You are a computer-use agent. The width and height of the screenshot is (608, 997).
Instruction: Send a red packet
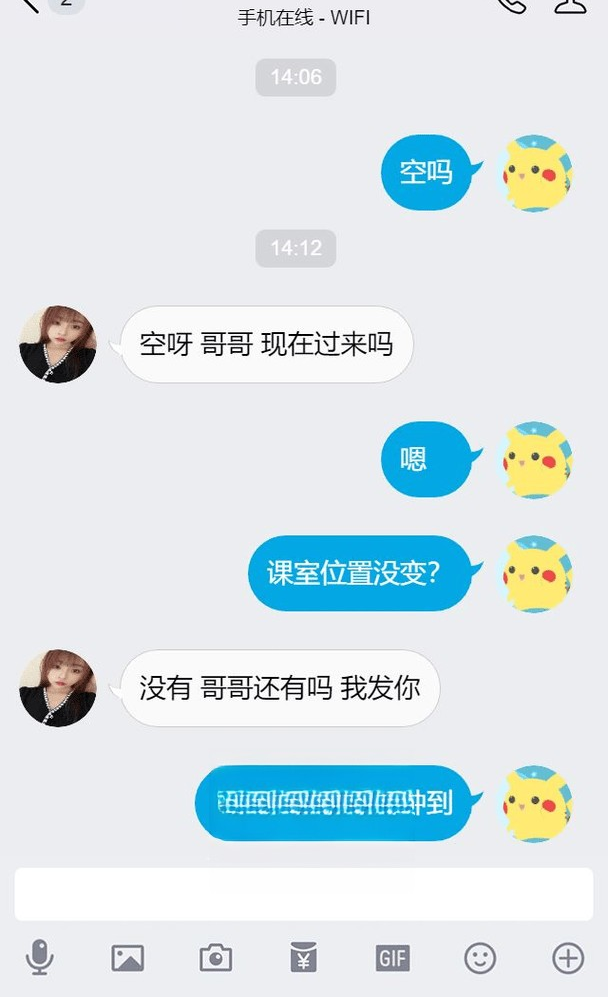pyautogui.click(x=304, y=958)
